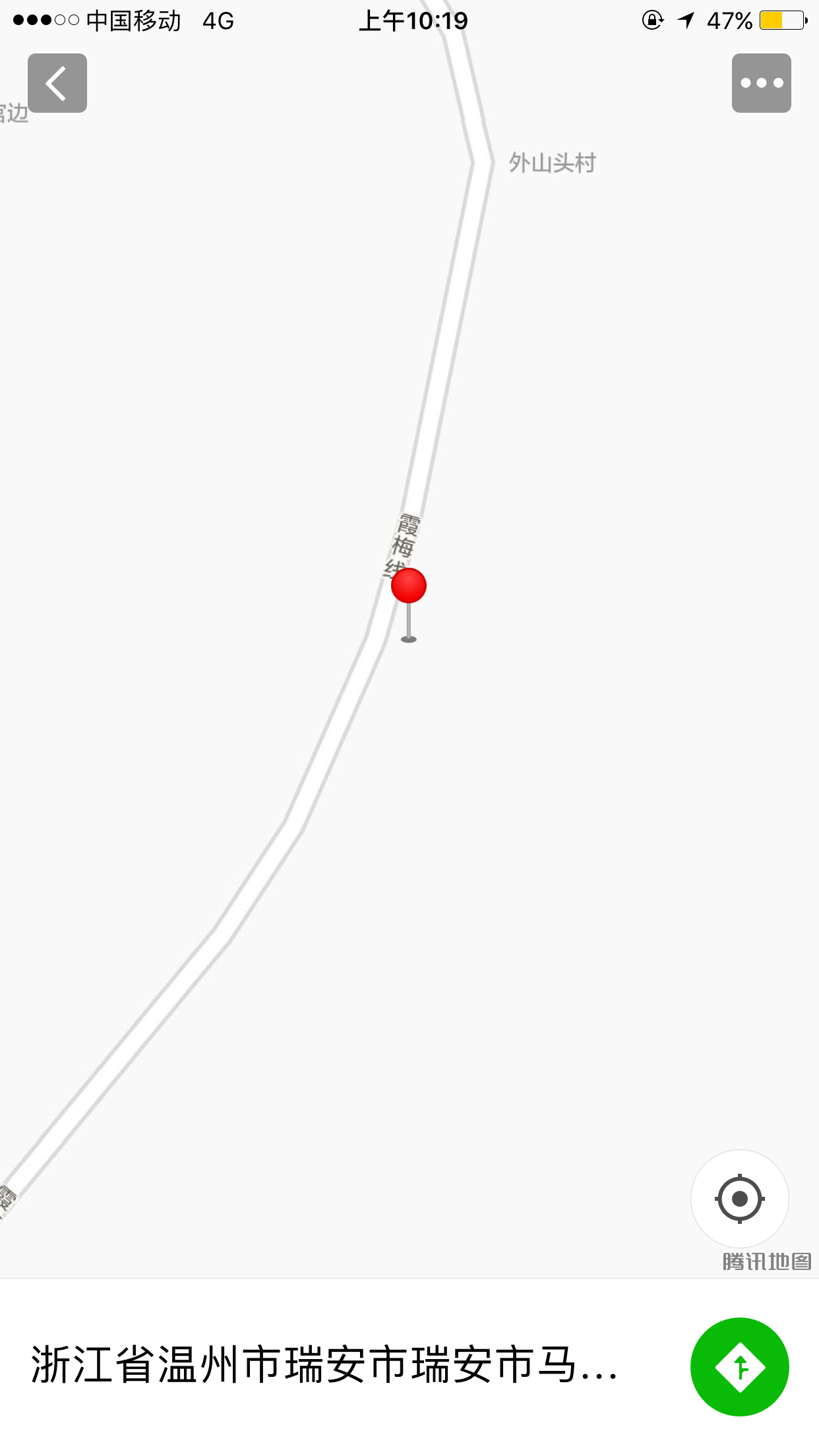819x1456 pixels.
Task: Go back using the arrow button
Action: point(57,83)
